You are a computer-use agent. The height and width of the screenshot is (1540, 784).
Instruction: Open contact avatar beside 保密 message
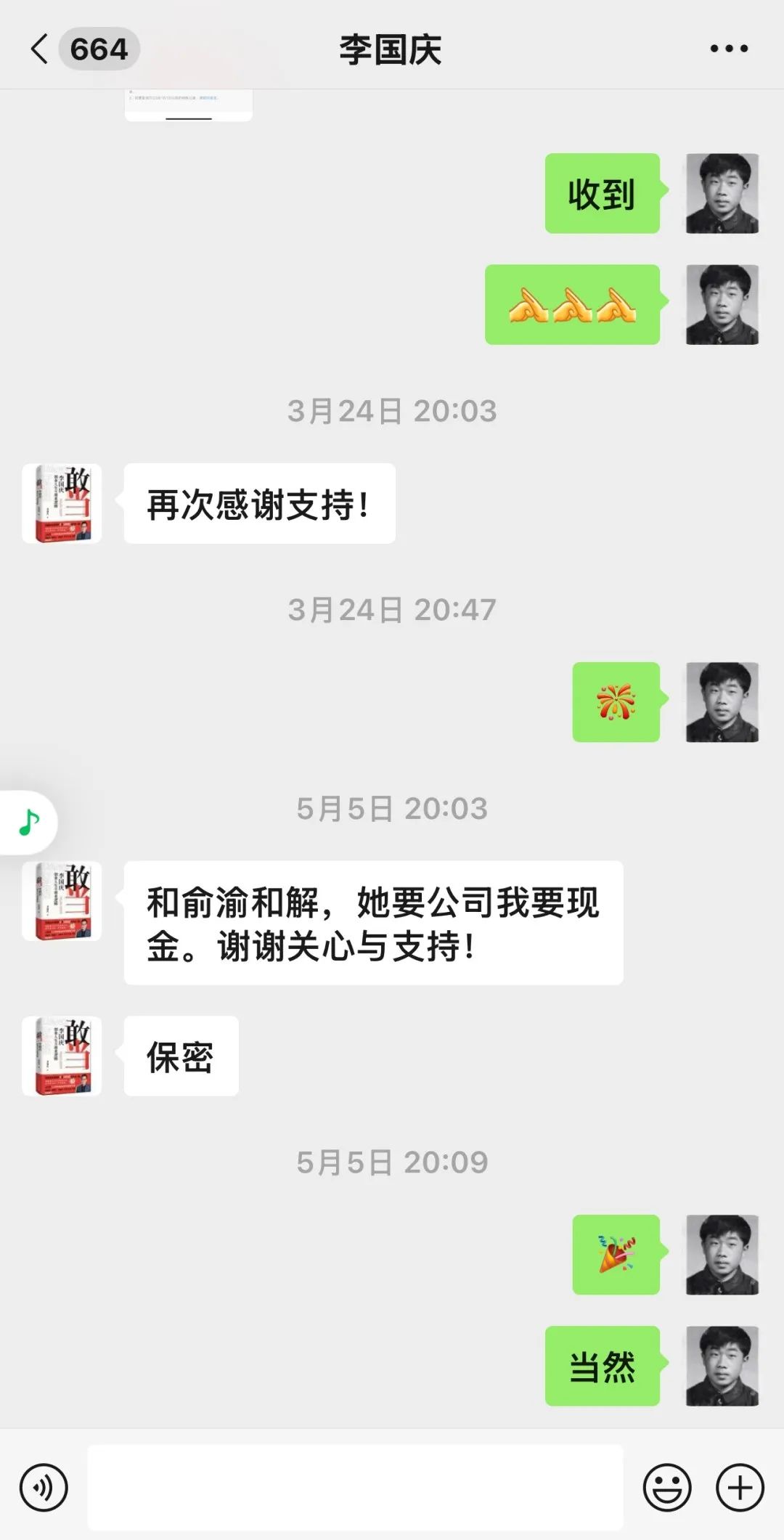62,1056
